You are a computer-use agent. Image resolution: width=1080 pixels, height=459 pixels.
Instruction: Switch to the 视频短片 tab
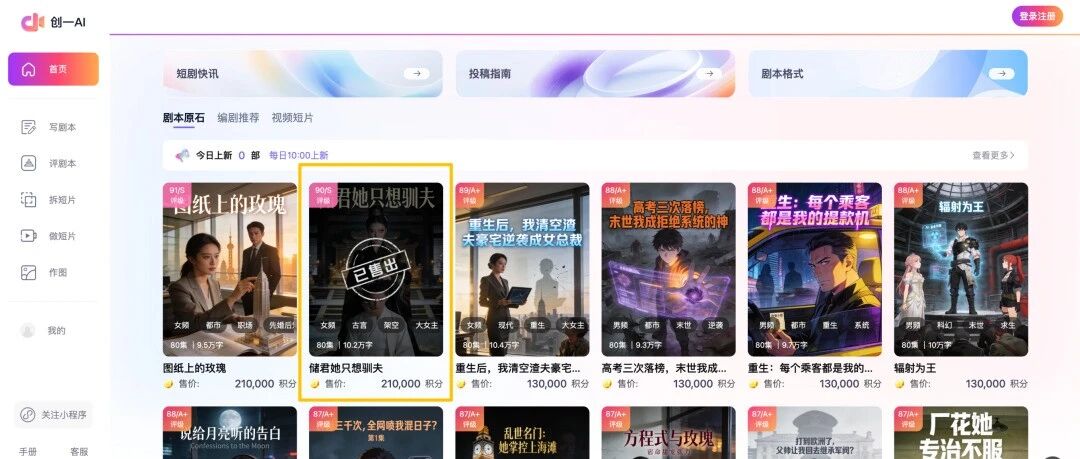292,118
